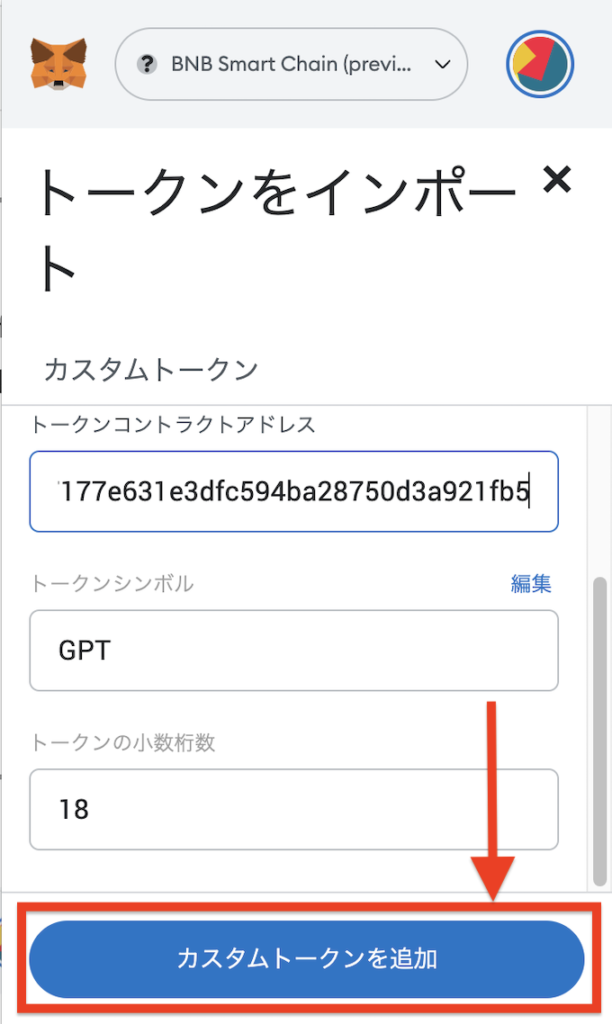Close the token import screen

coord(557,180)
